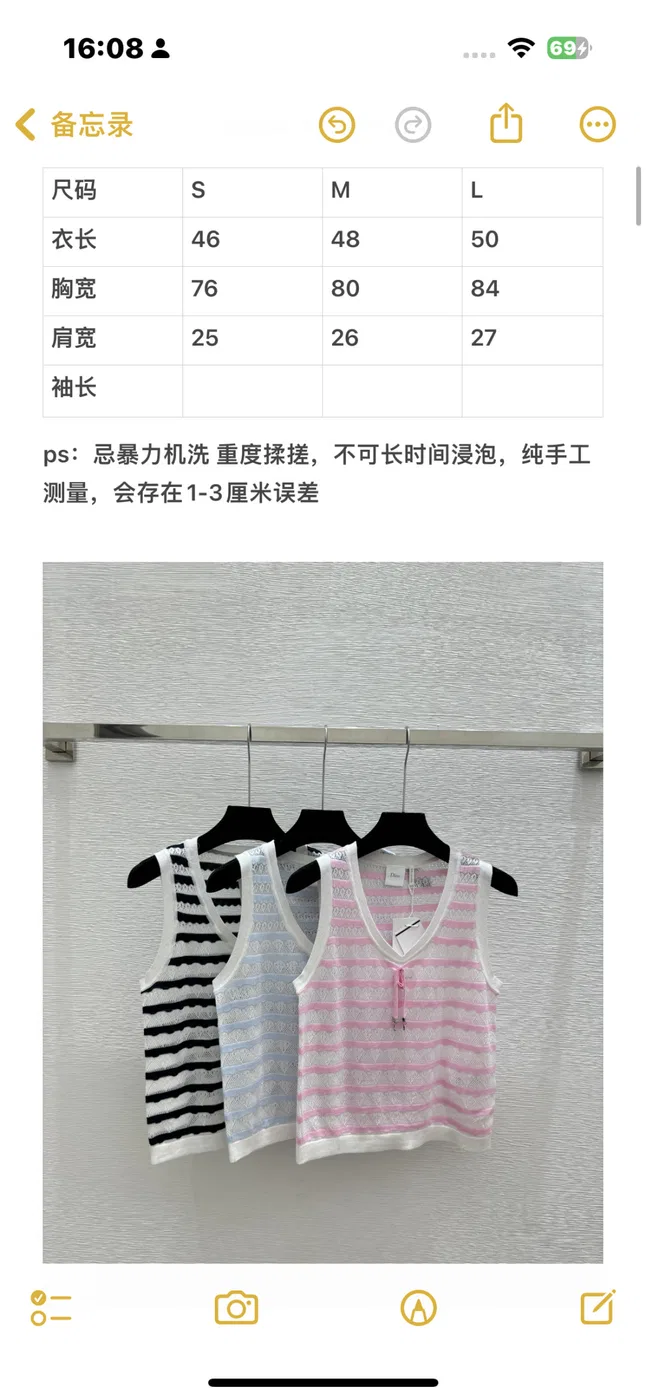The height and width of the screenshot is (1400, 646).
Task: Compose a new note
Action: [598, 1306]
